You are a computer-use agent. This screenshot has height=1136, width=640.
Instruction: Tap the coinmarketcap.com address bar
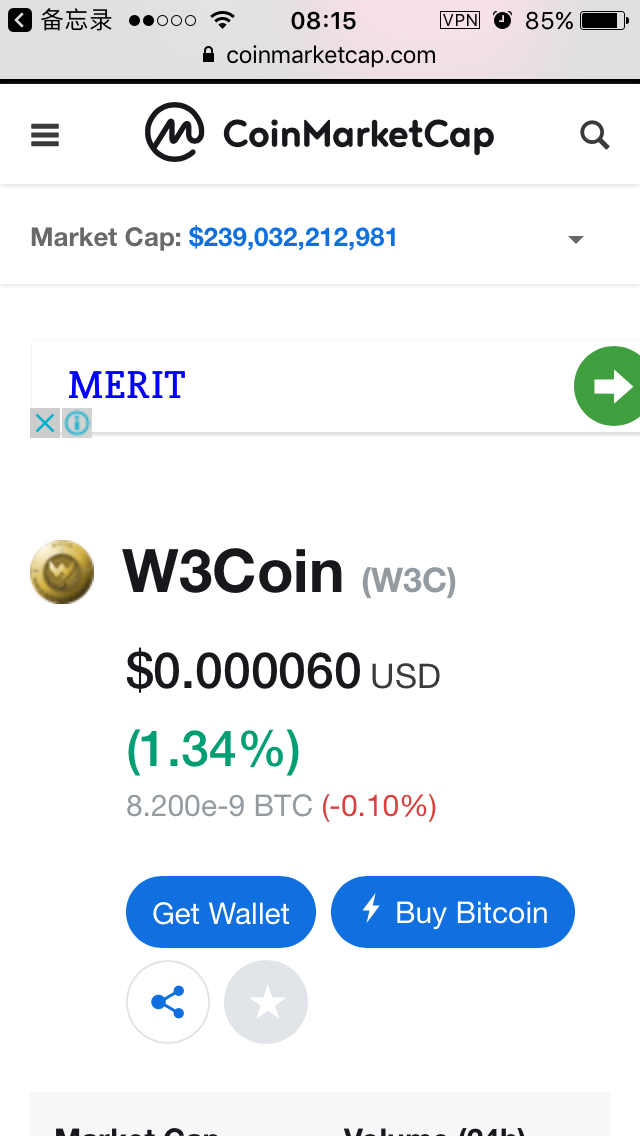click(320, 55)
